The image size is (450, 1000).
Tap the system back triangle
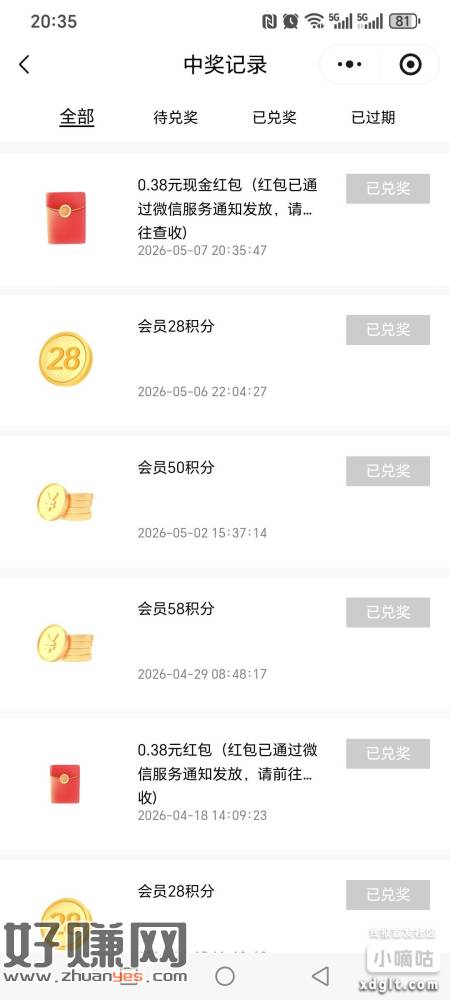321,976
